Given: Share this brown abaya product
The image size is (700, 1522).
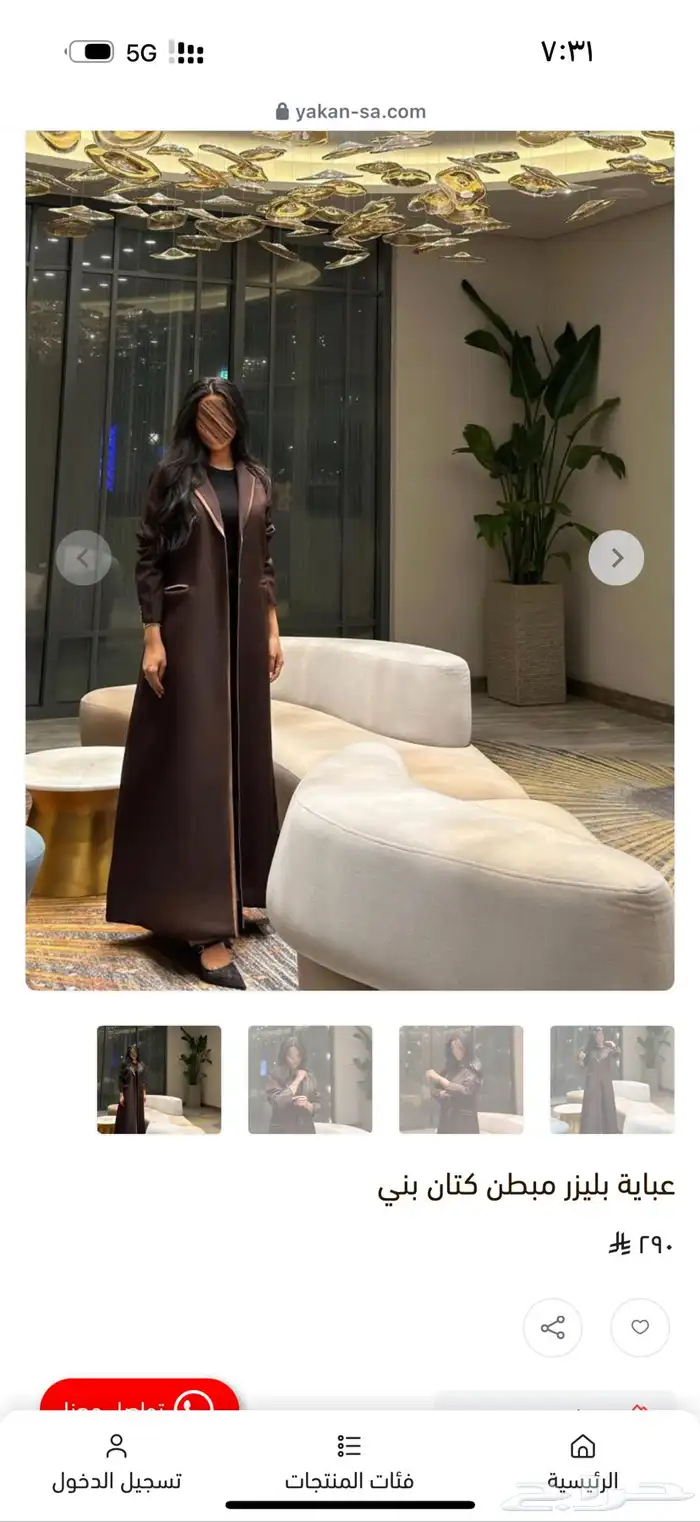Looking at the screenshot, I should point(552,1328).
